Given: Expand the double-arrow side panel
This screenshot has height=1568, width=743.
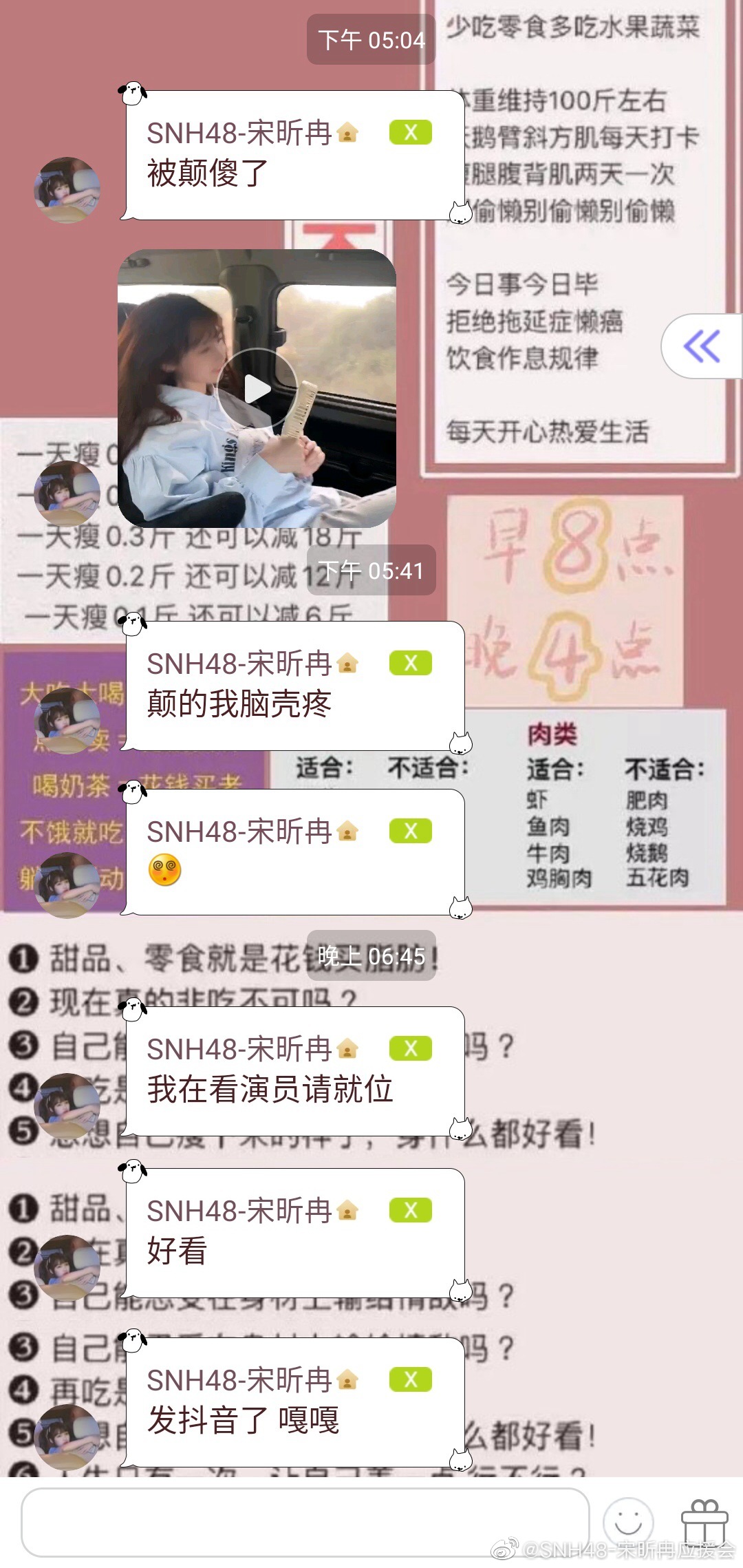Looking at the screenshot, I should click(x=702, y=346).
